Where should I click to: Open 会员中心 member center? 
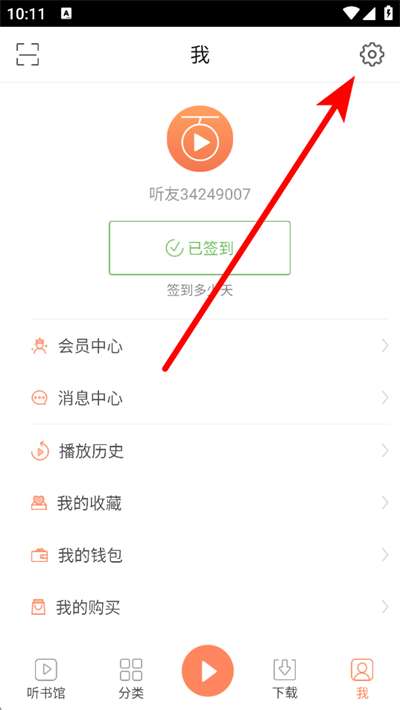pos(210,346)
